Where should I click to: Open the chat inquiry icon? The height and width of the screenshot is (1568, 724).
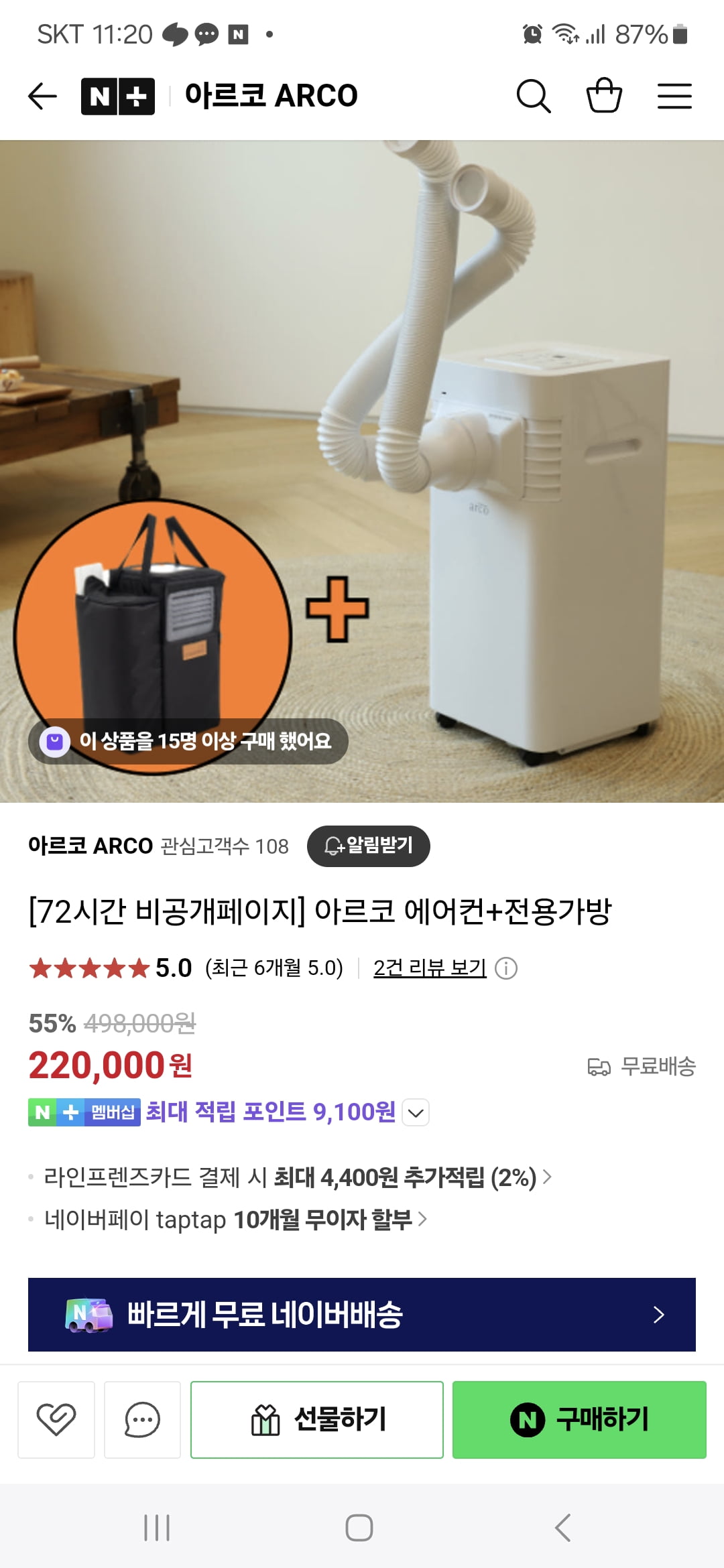[142, 1419]
